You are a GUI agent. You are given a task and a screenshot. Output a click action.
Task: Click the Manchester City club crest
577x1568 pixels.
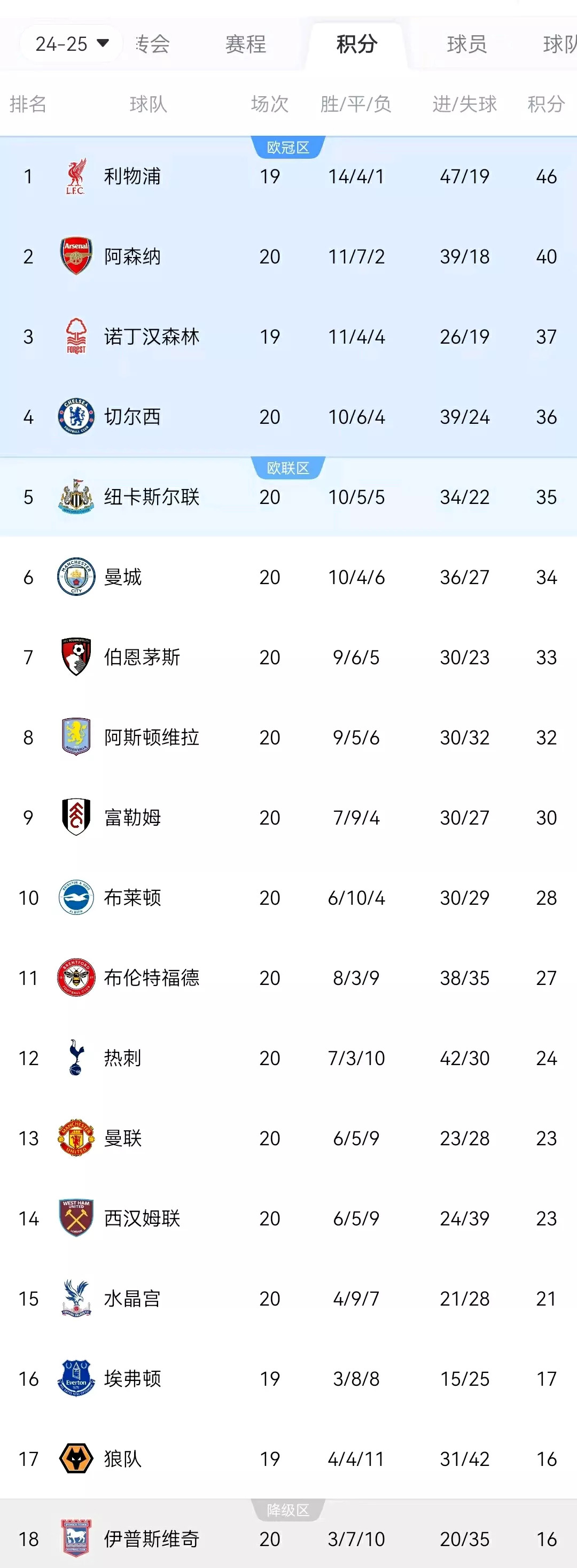75,577
